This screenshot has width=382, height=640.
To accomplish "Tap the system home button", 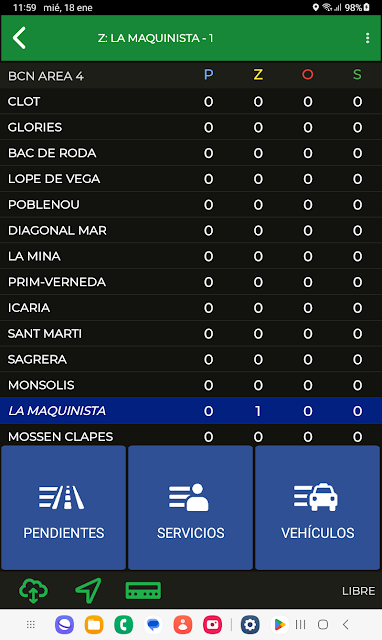I will [323, 624].
